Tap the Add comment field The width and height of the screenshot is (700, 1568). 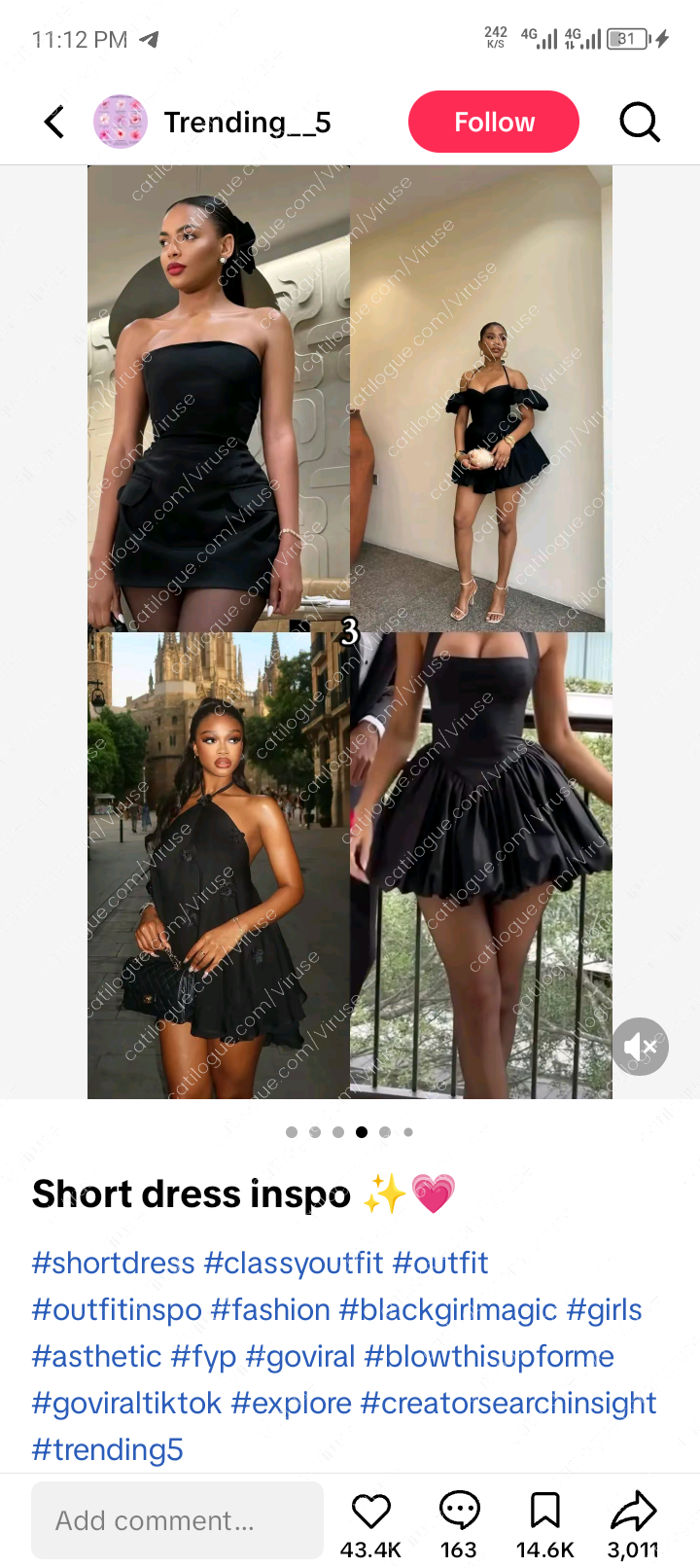[x=177, y=1520]
